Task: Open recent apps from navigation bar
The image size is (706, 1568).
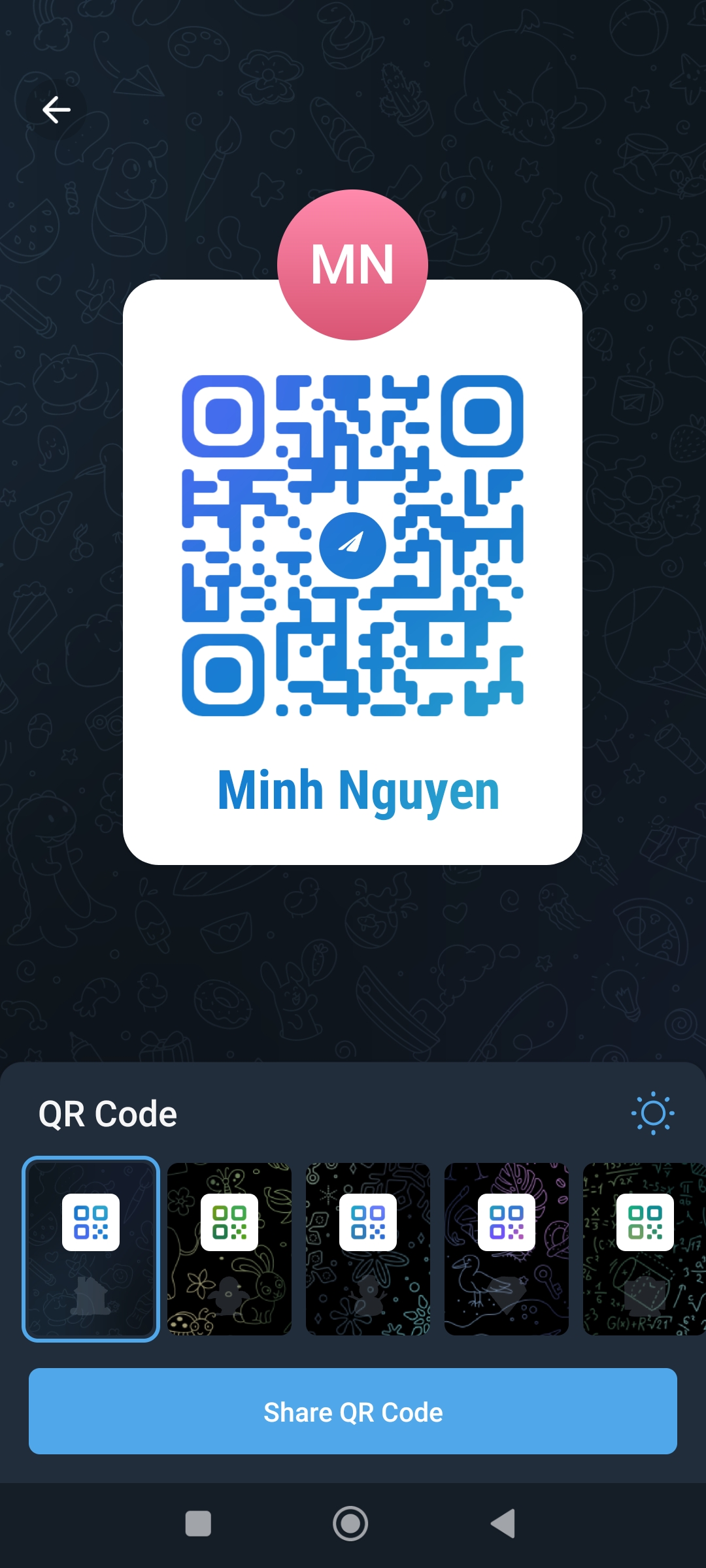Action: click(198, 1524)
